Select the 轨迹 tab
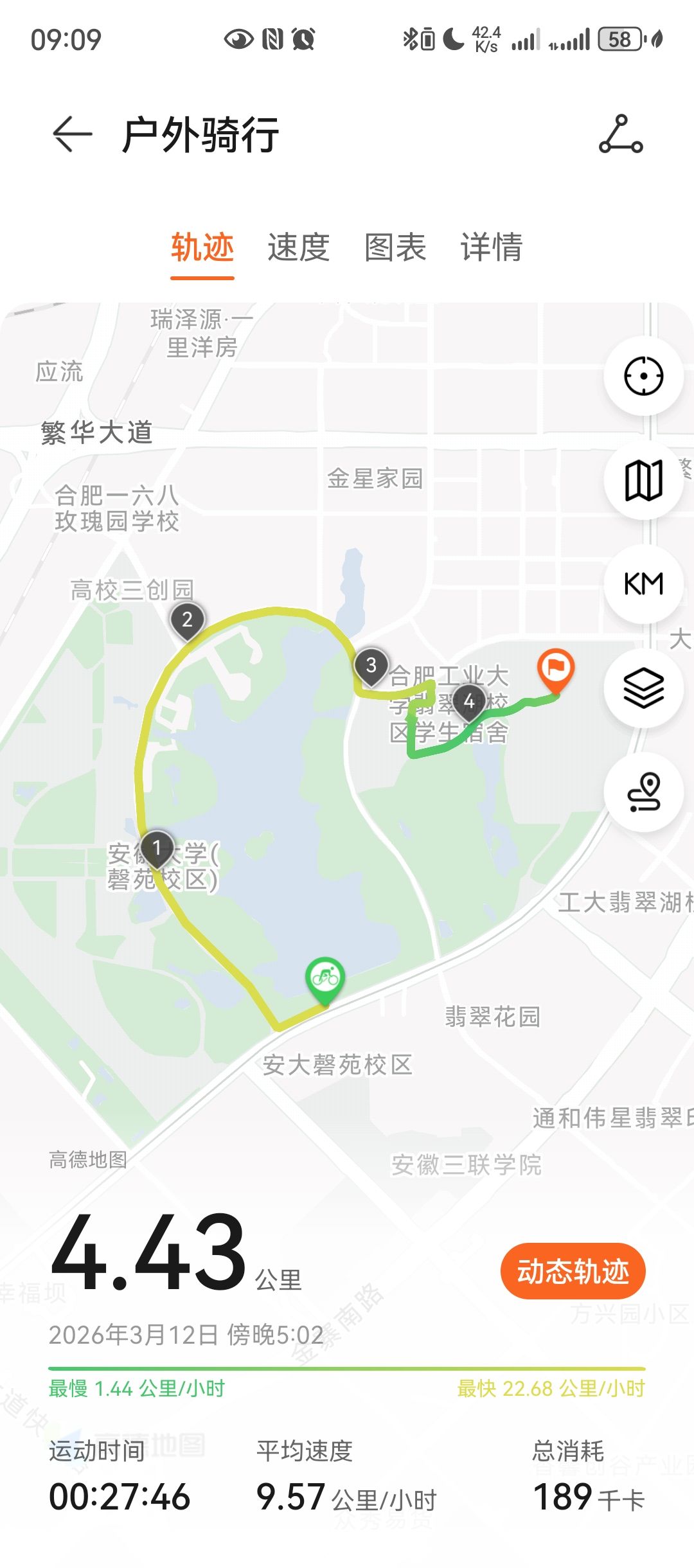 point(202,247)
